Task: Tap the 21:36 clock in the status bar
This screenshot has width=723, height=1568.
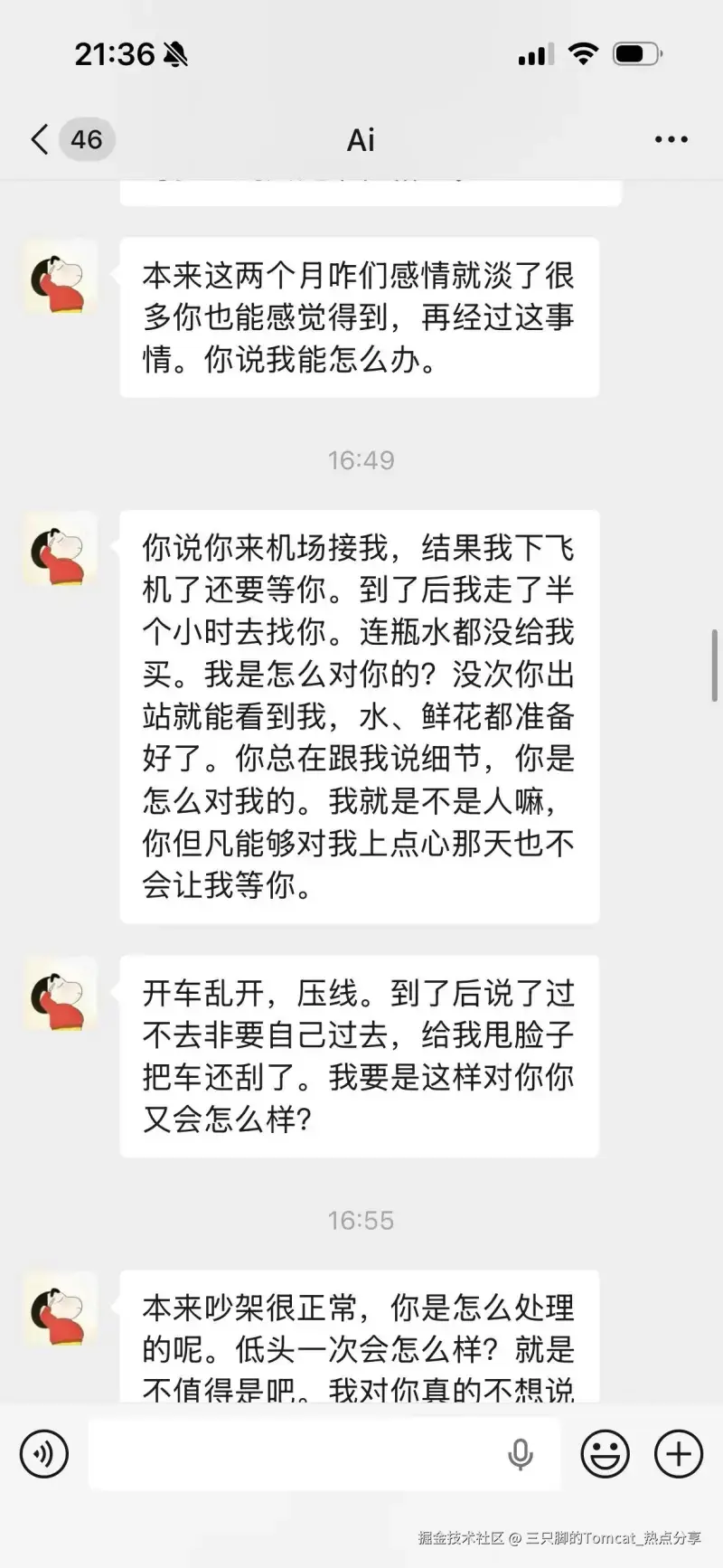Action: [117, 54]
